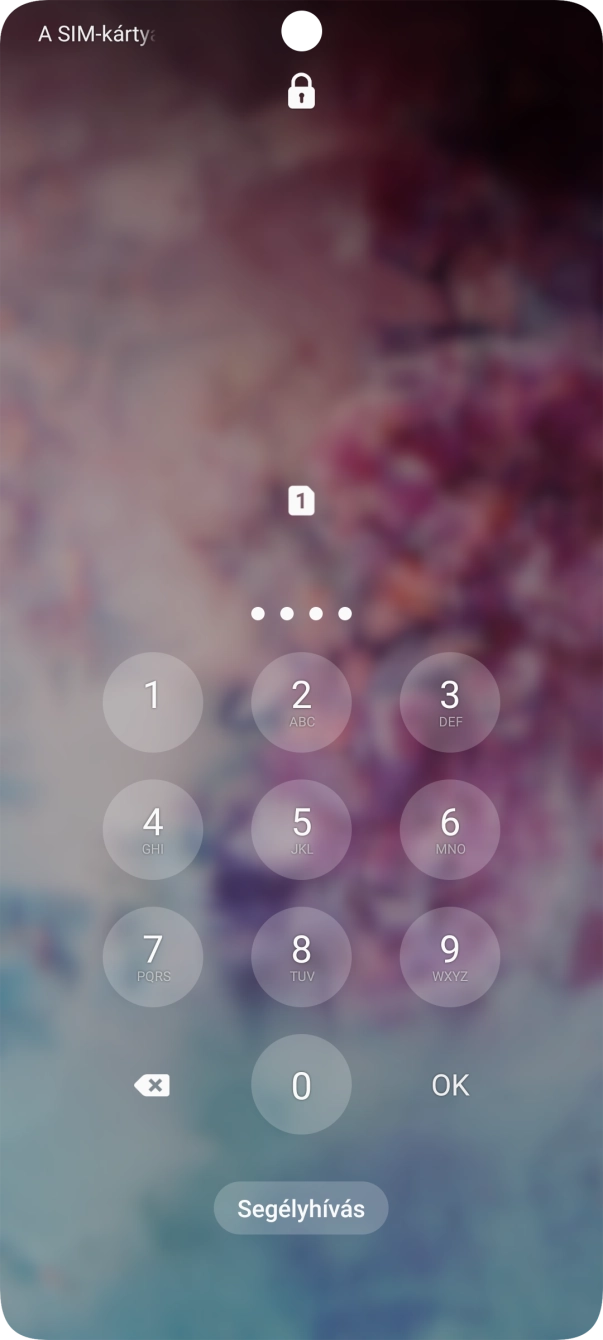The image size is (603, 1340).
Task: Tap the 0 key
Action: pos(301,1084)
